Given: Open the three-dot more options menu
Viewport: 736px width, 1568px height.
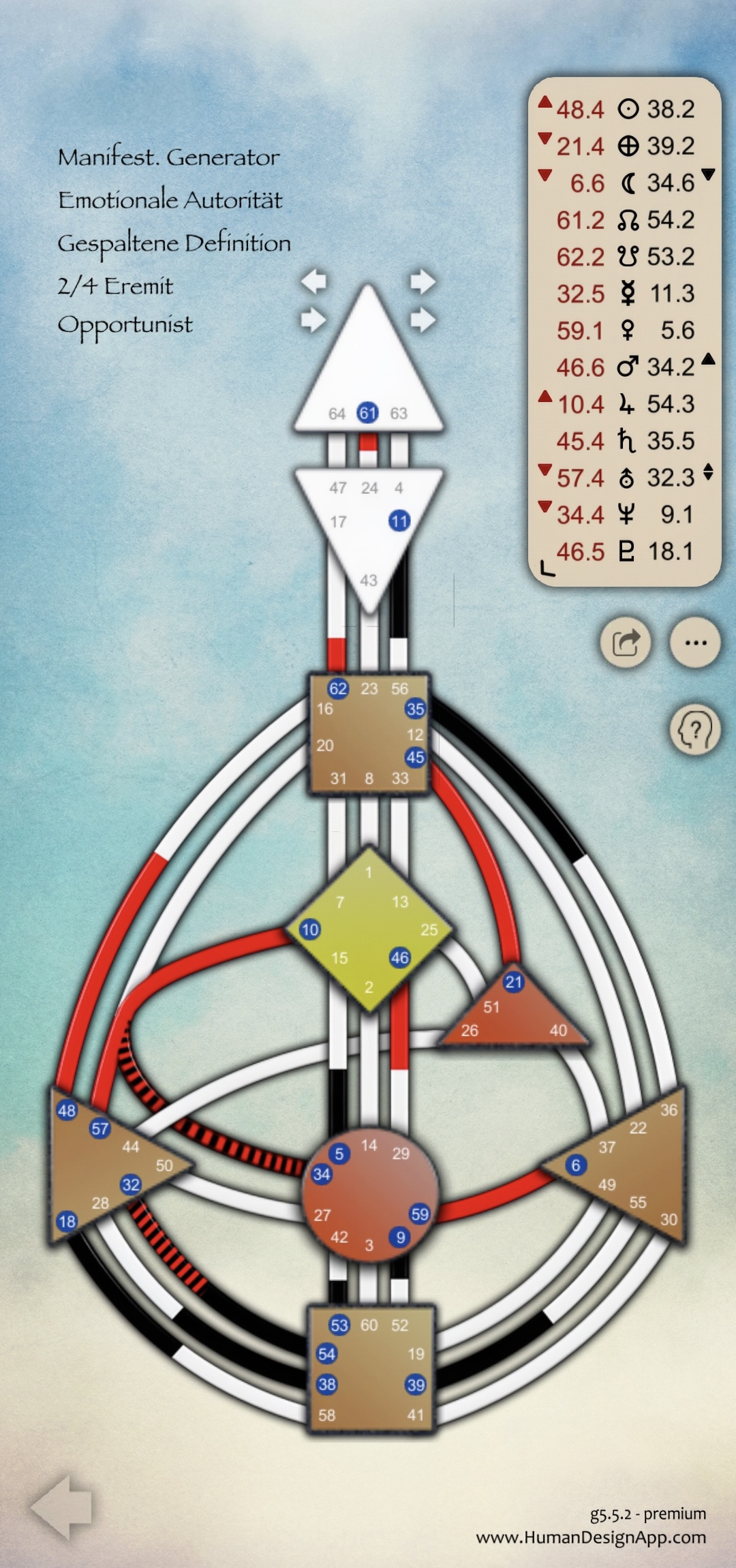Looking at the screenshot, I should pos(695,643).
